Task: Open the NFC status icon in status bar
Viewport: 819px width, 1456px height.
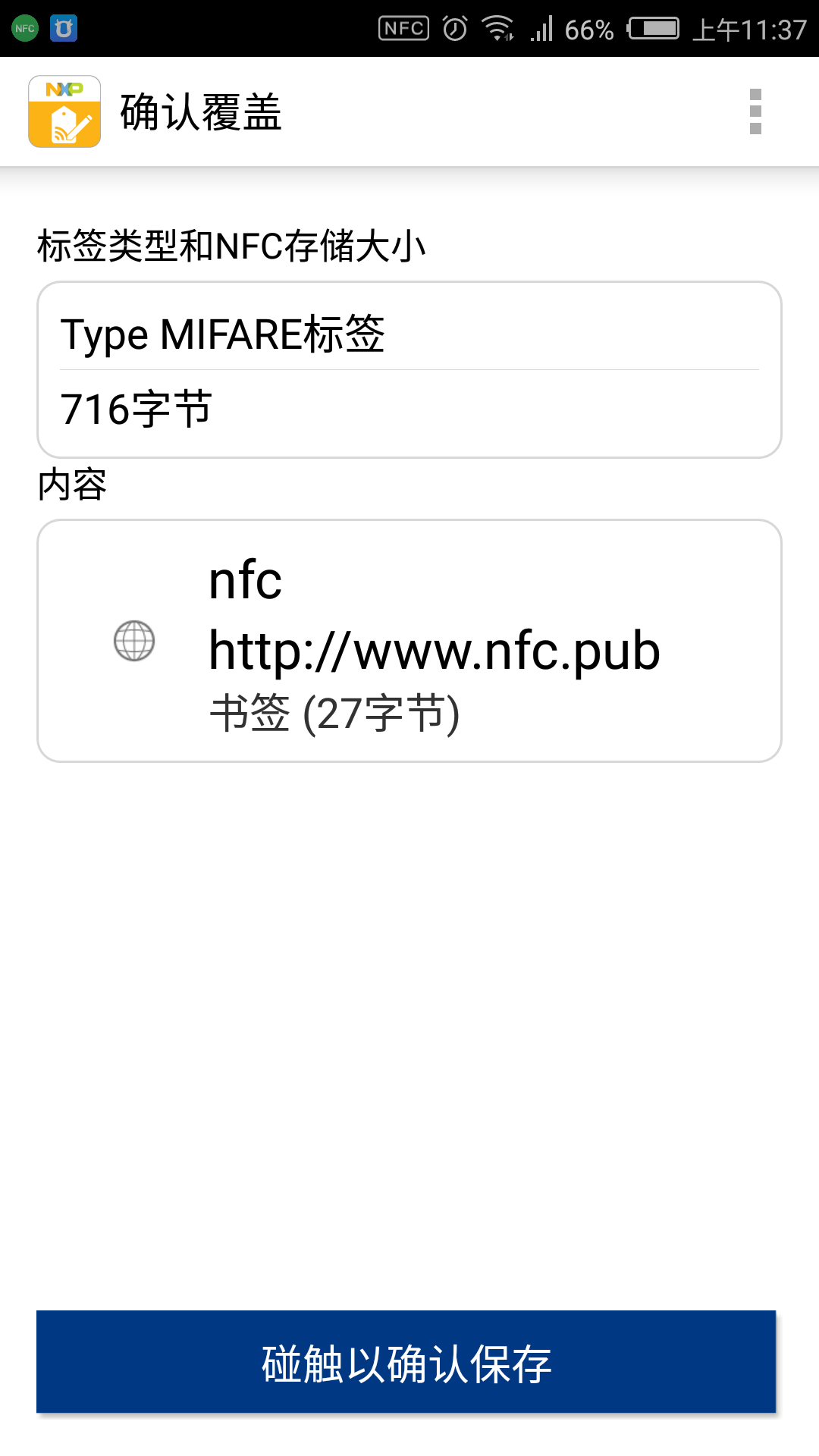Action: [403, 27]
